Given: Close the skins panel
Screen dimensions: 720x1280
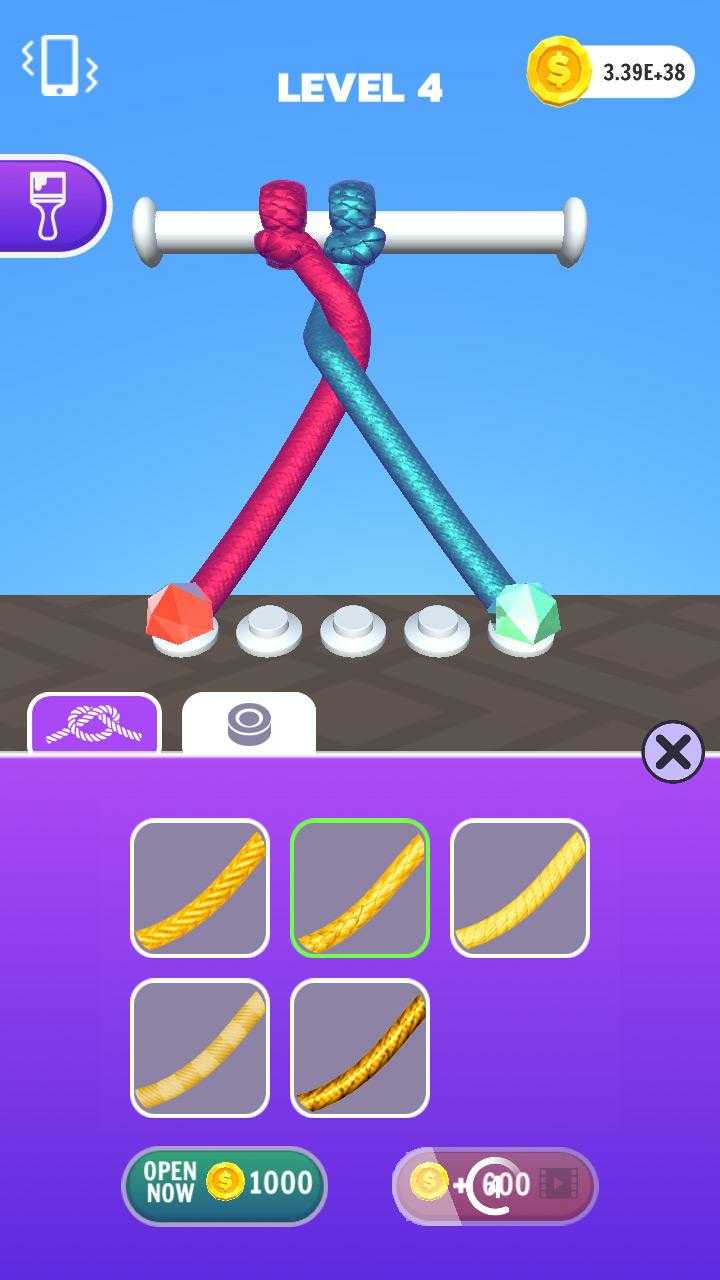Looking at the screenshot, I should pos(673,752).
